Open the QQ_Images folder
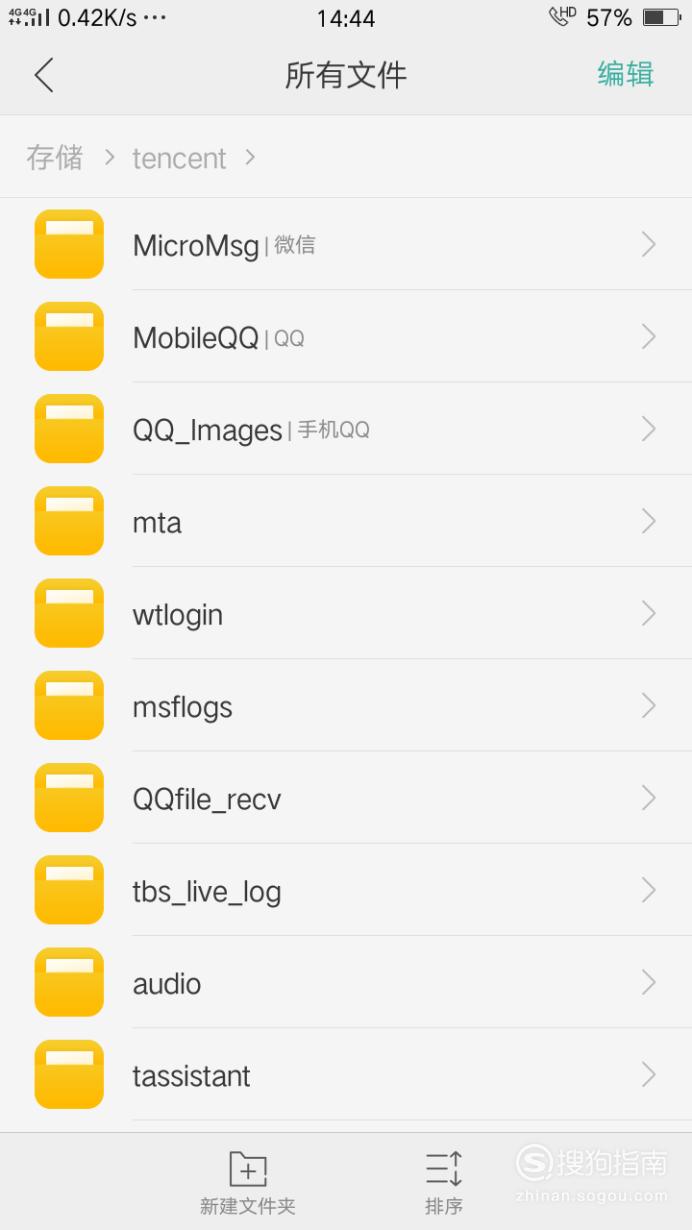692x1230 pixels. (346, 429)
